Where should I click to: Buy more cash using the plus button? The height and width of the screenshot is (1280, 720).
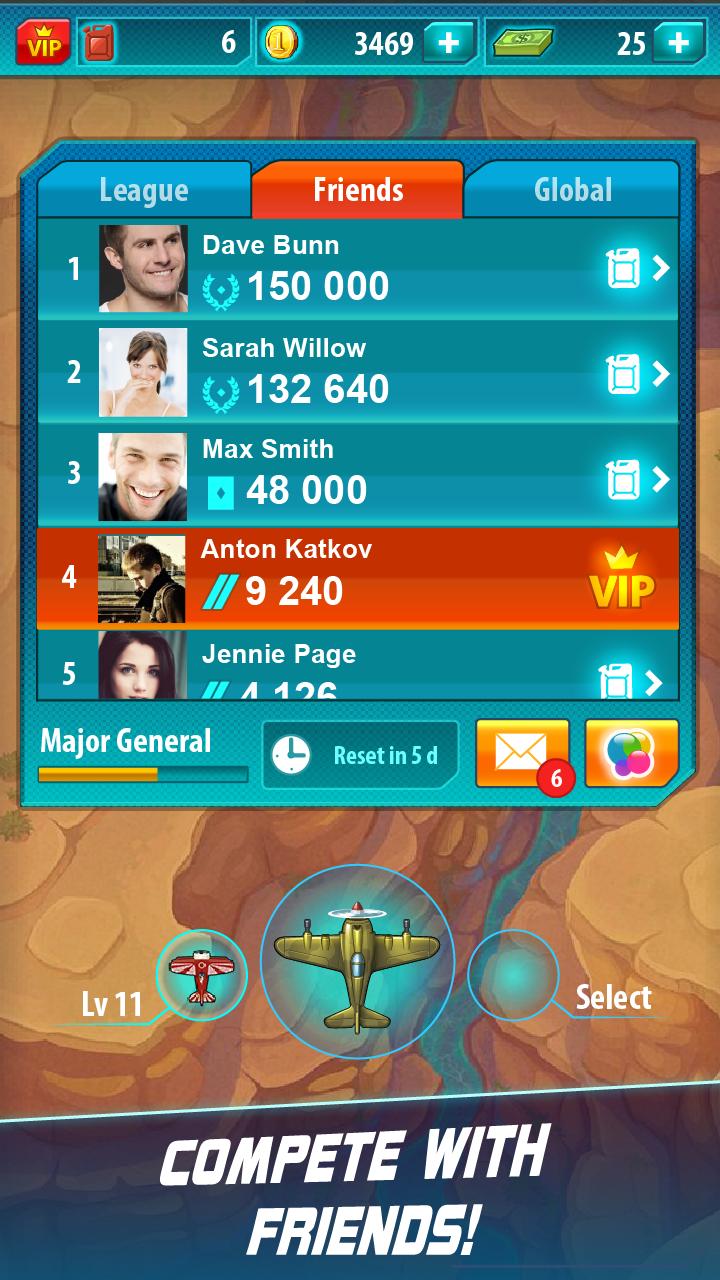(x=679, y=43)
